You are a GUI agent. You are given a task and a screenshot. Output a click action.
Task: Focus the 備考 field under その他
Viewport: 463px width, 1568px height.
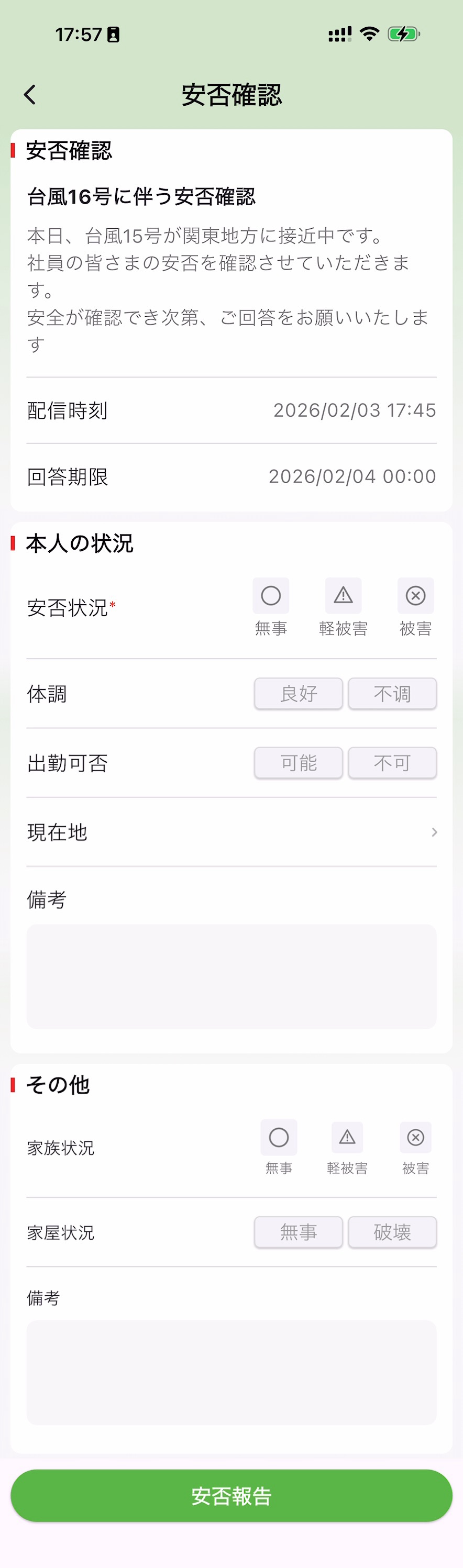click(231, 1373)
